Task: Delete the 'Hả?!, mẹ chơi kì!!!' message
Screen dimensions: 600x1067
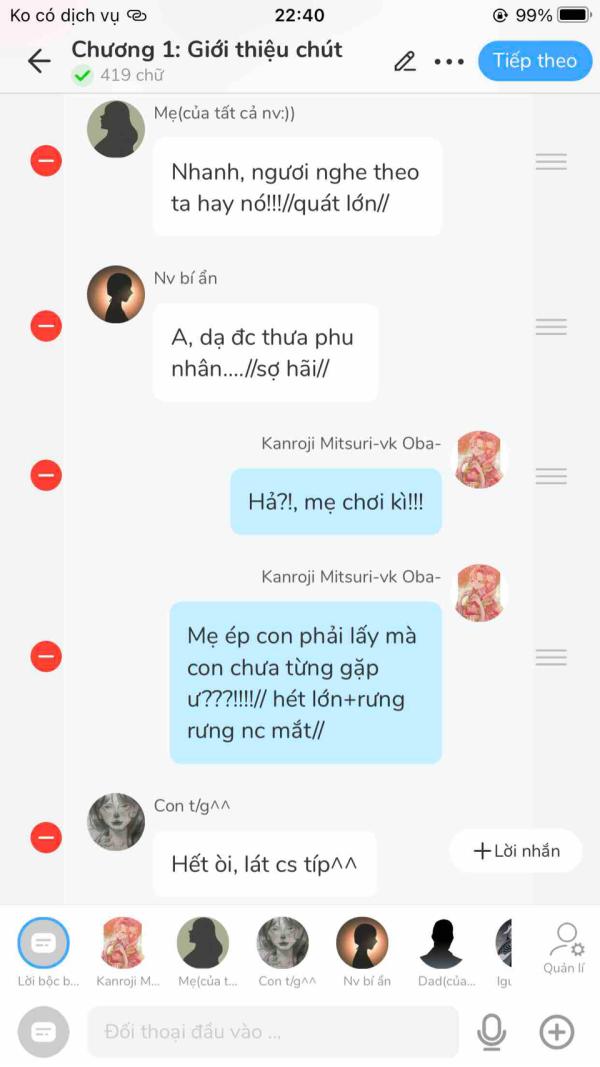Action: click(46, 475)
